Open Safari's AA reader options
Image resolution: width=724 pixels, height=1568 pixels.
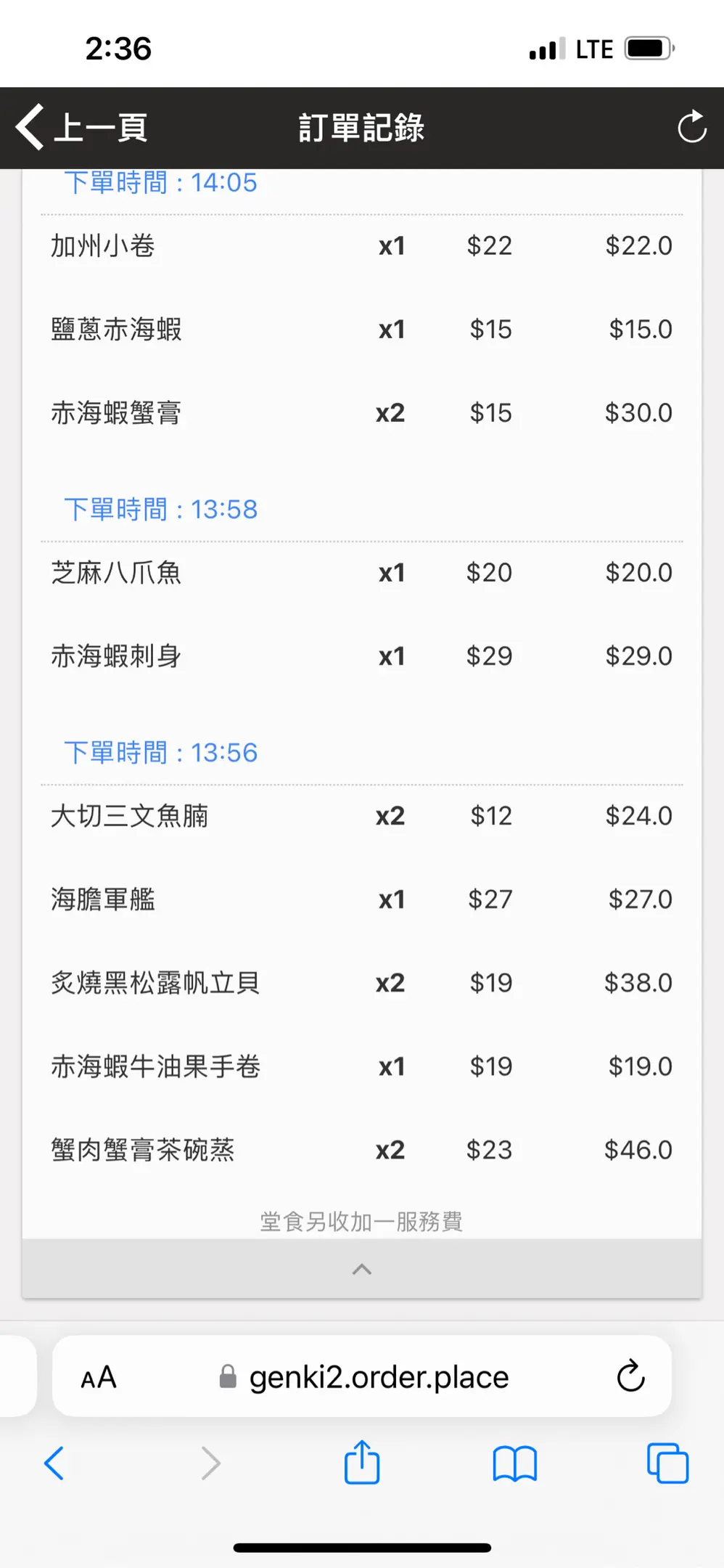point(99,1377)
